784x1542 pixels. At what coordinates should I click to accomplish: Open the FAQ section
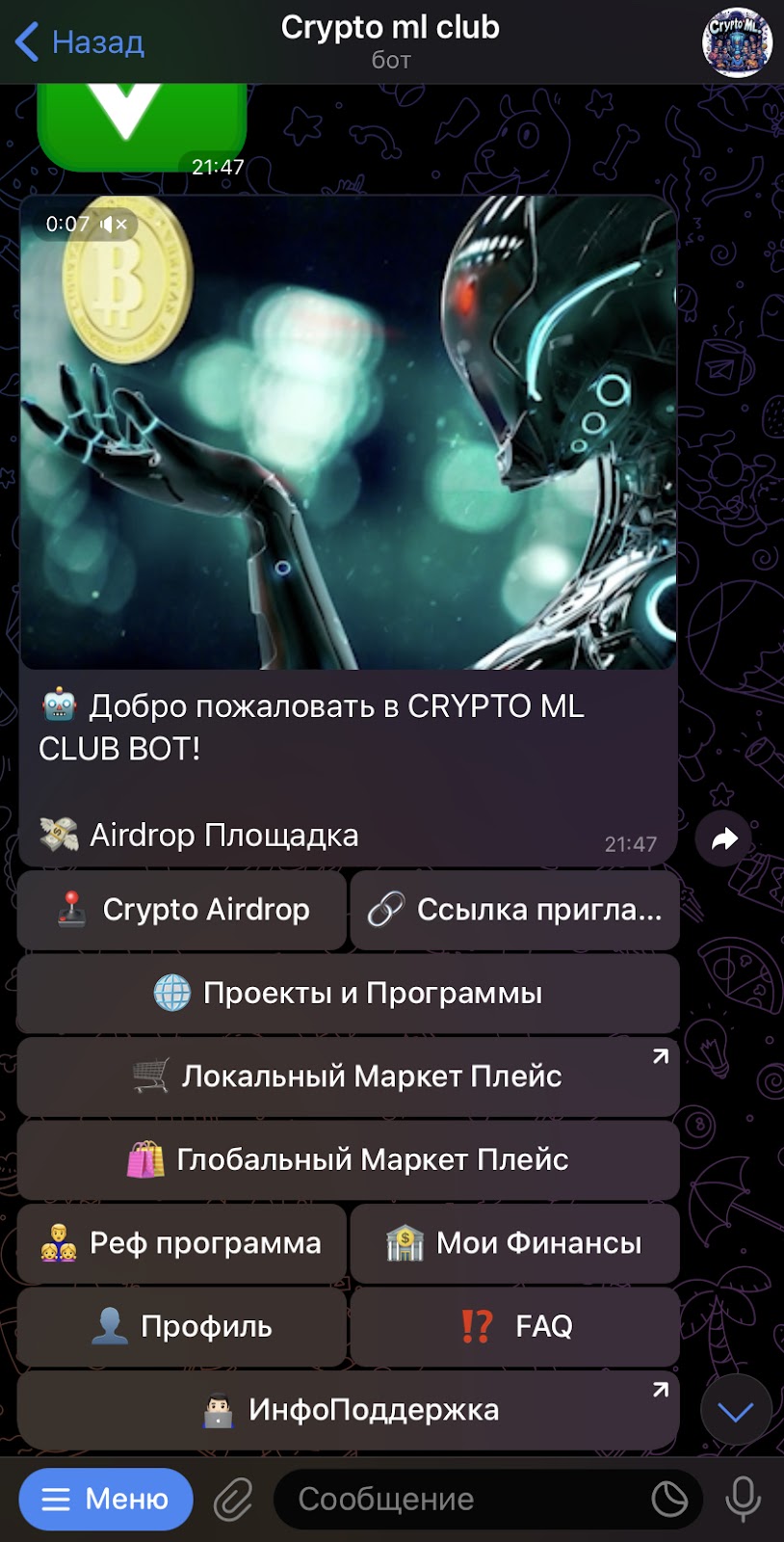click(515, 1326)
